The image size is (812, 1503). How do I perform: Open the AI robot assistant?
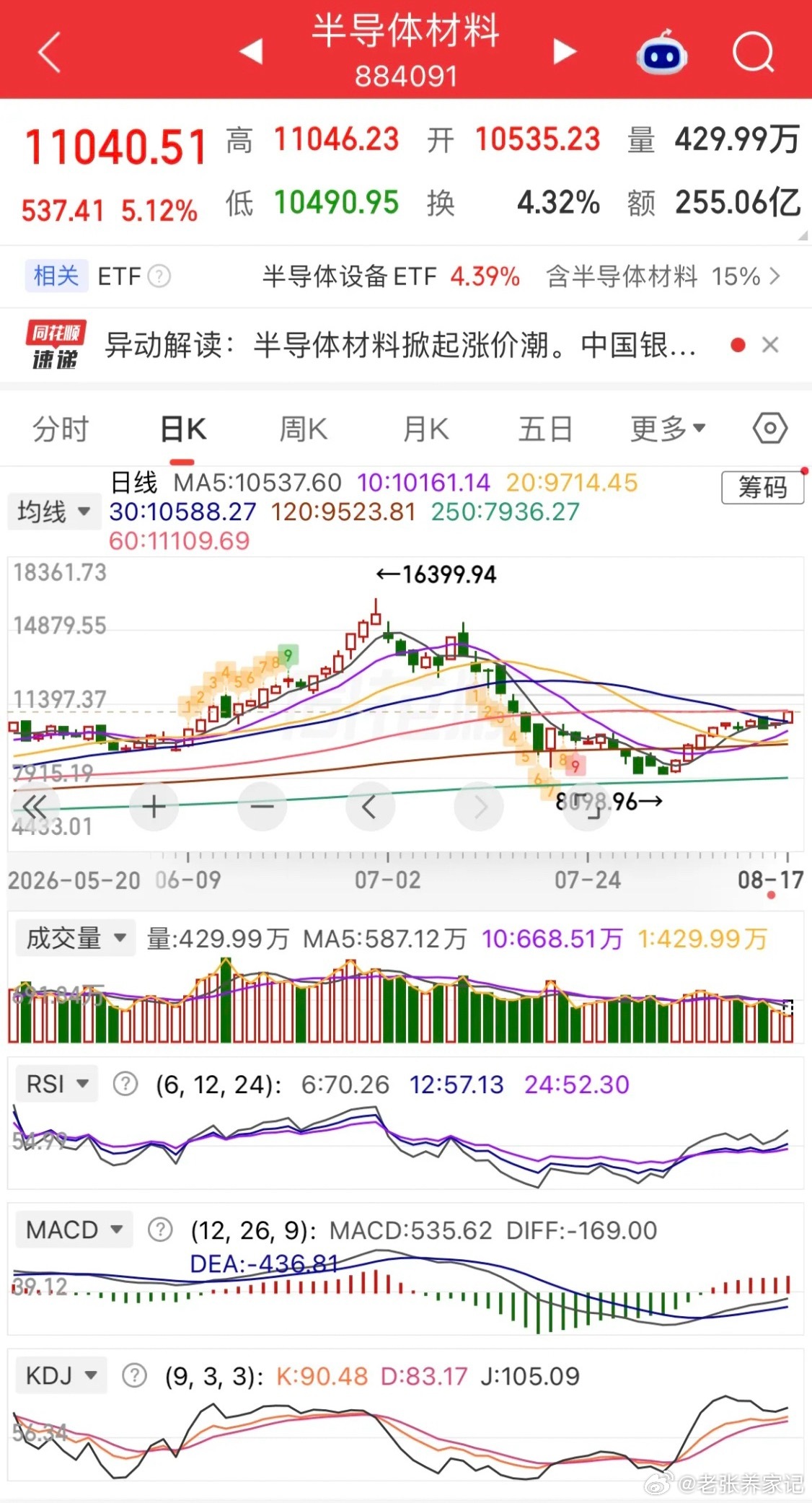tap(661, 52)
